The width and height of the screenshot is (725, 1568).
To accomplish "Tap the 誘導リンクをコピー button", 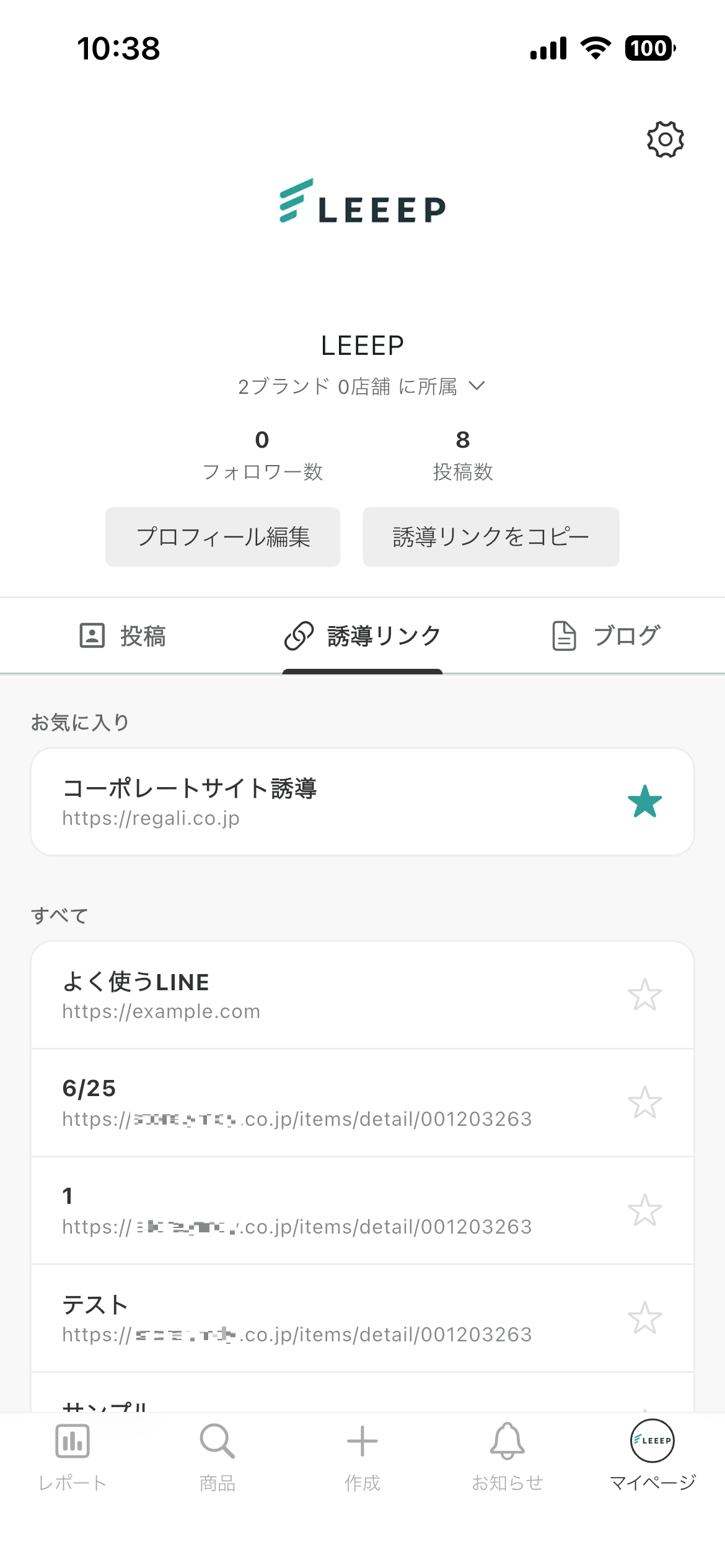I will click(x=491, y=537).
